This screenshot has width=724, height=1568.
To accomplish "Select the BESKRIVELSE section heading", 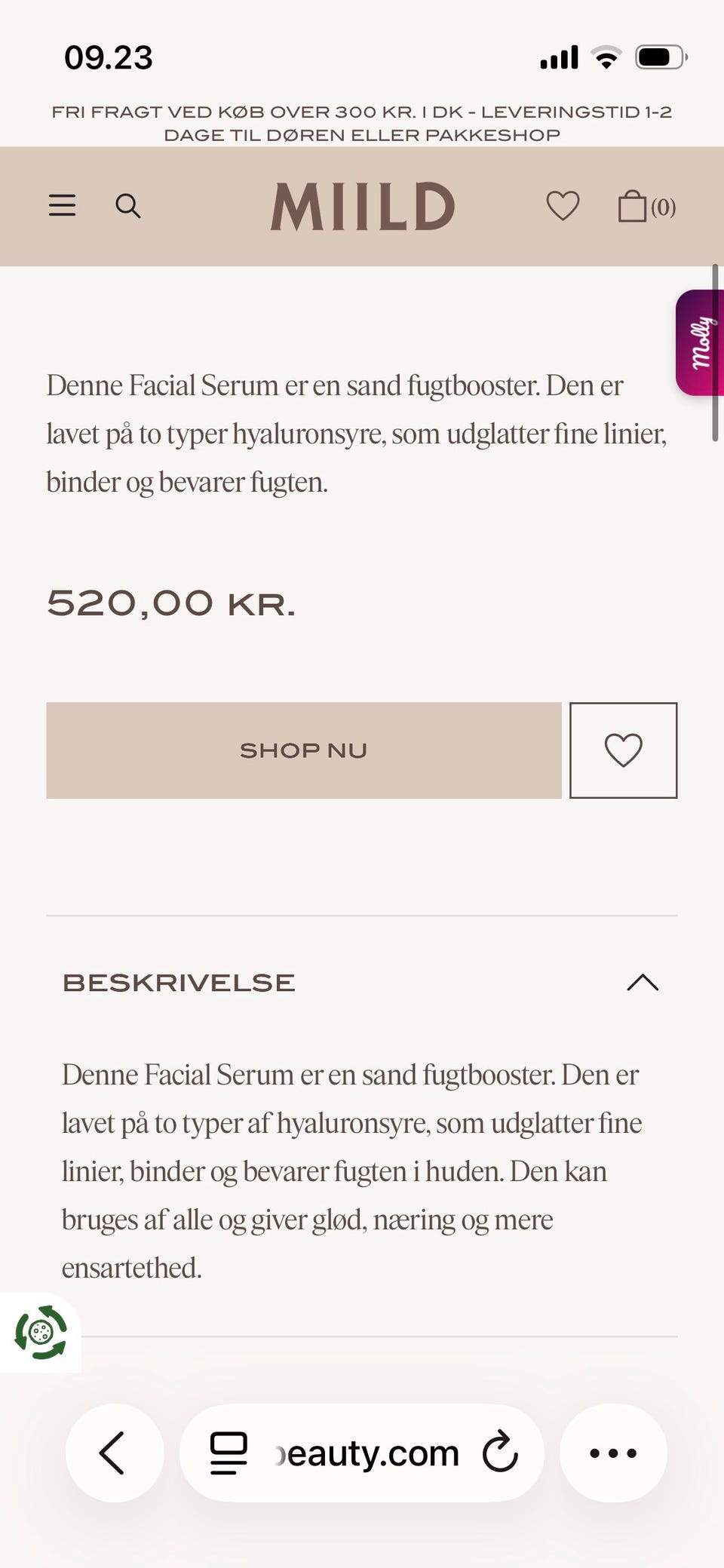I will [178, 983].
